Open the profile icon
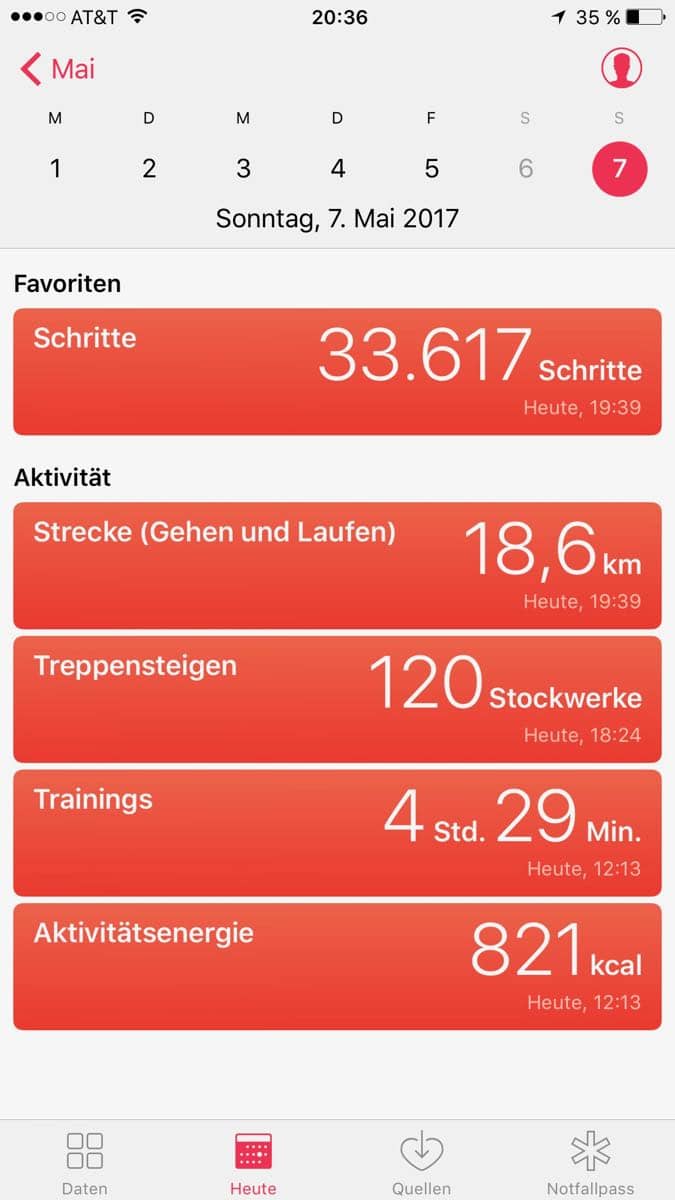Screen dimensions: 675x1200 (x=621, y=68)
